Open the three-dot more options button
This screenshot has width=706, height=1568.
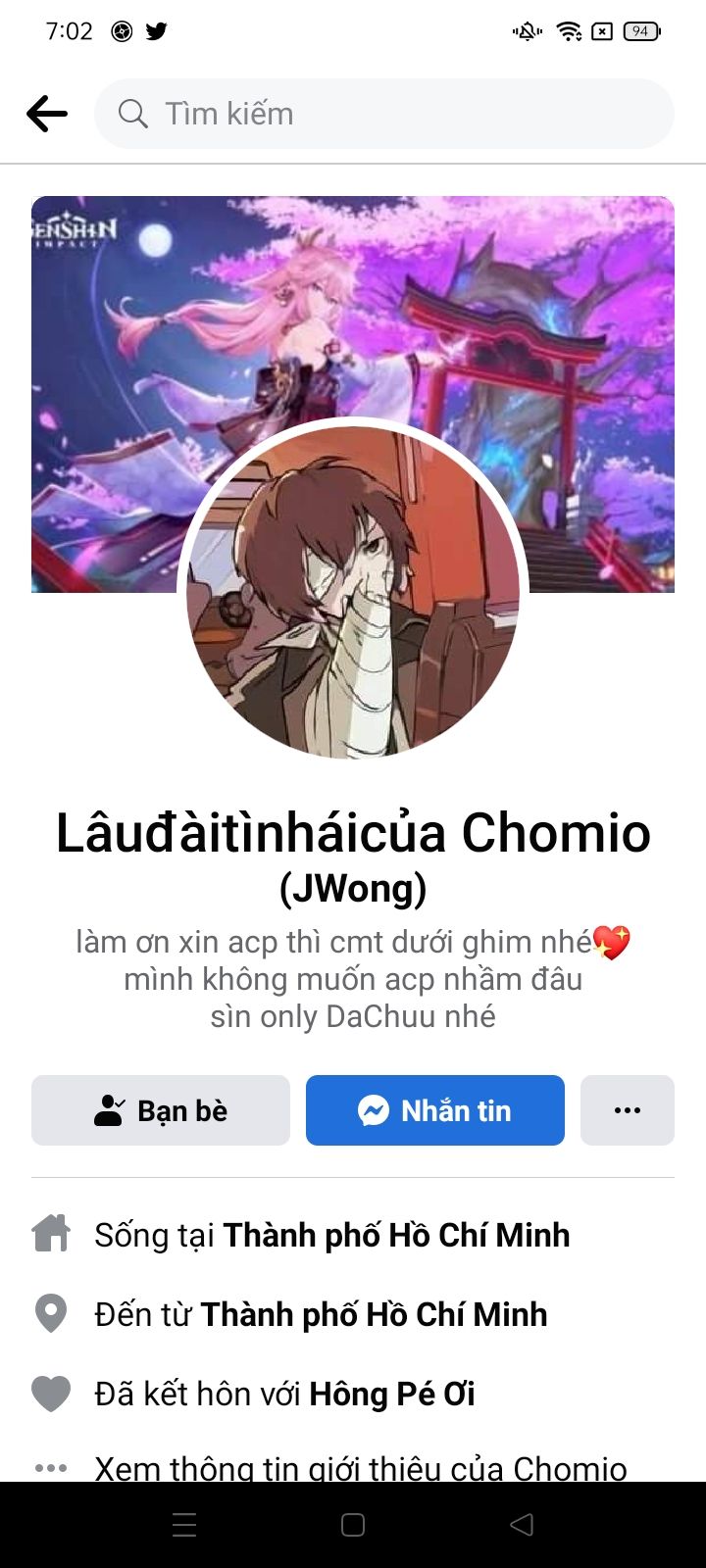(628, 1110)
